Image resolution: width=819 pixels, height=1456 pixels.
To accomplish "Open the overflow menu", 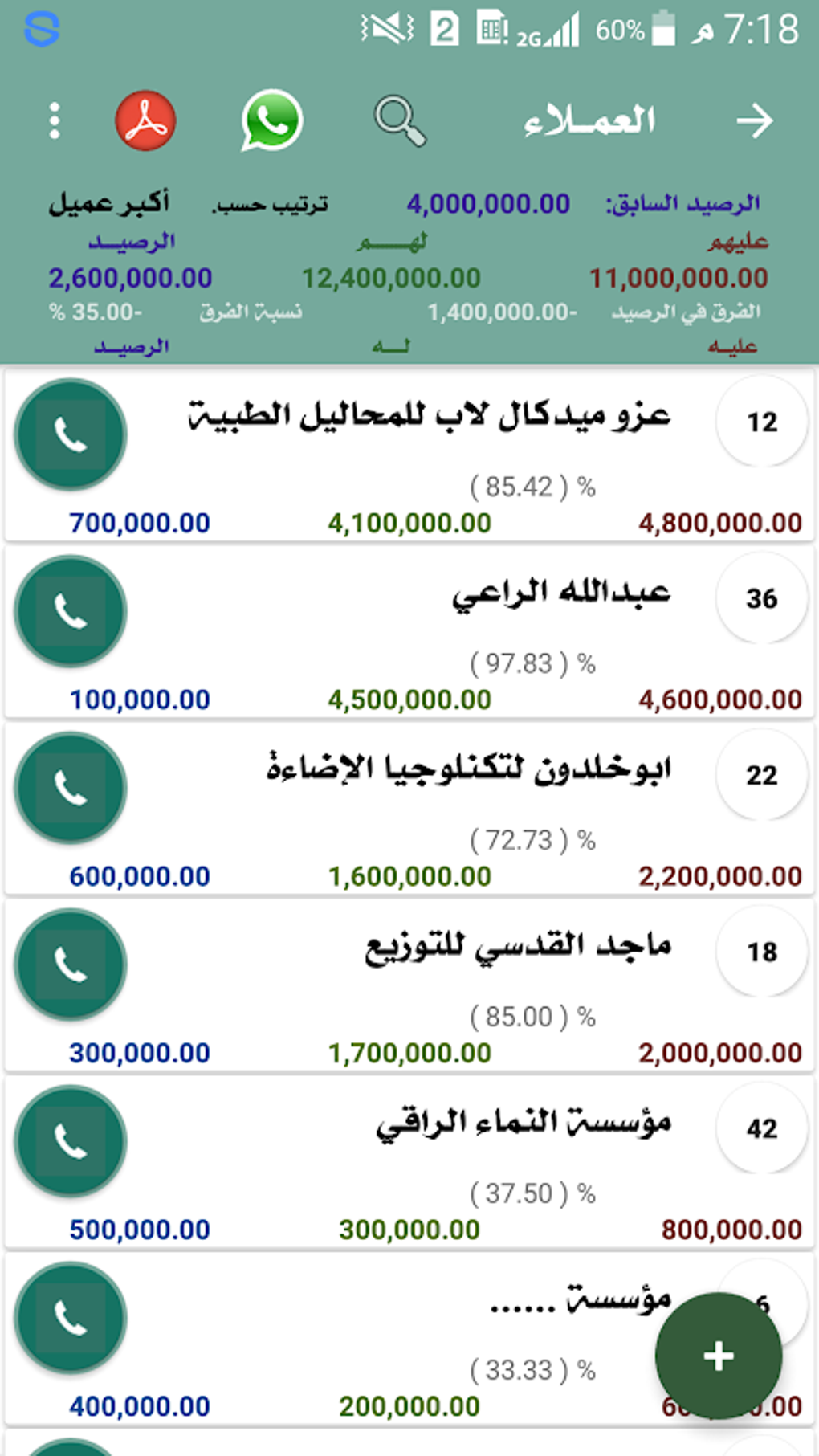I will [54, 121].
